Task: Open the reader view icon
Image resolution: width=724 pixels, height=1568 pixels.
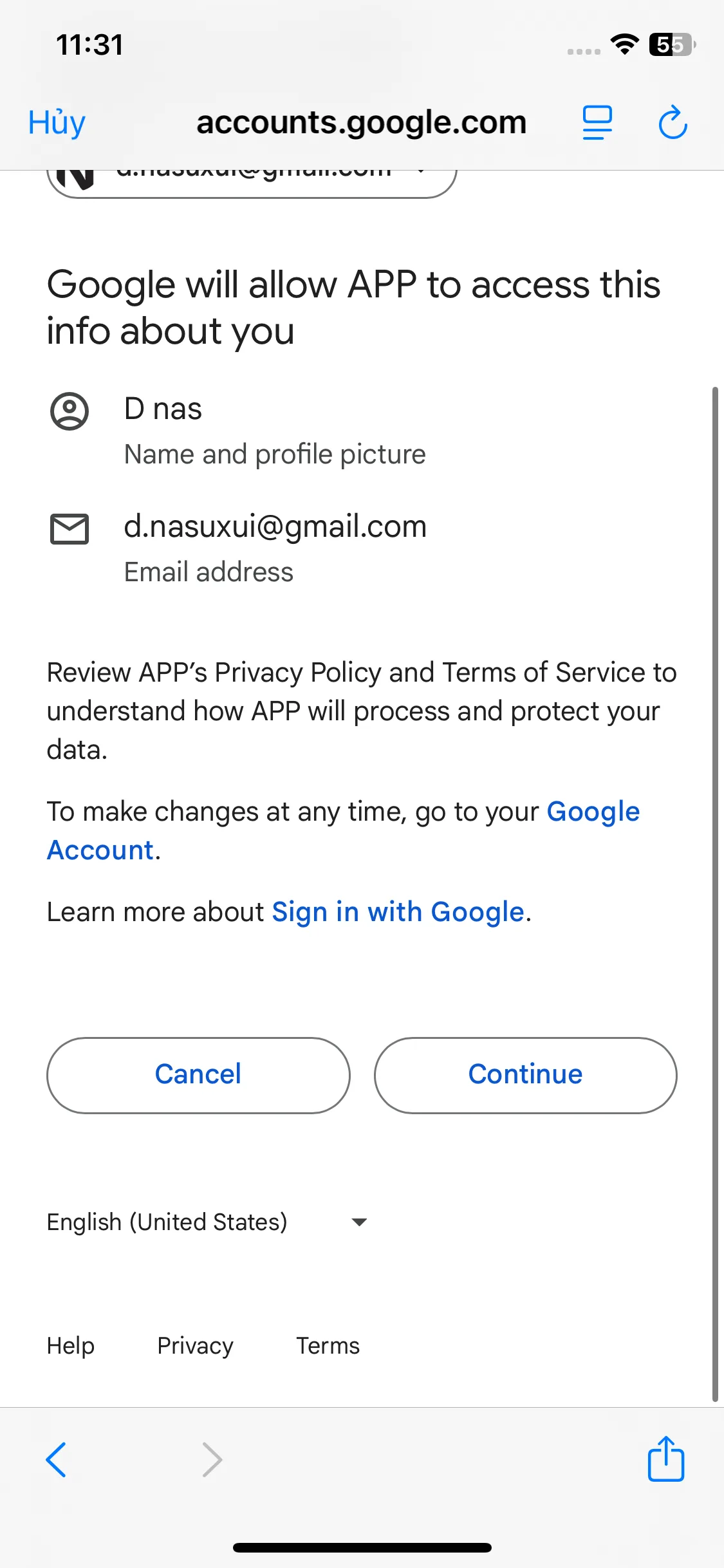Action: (597, 122)
